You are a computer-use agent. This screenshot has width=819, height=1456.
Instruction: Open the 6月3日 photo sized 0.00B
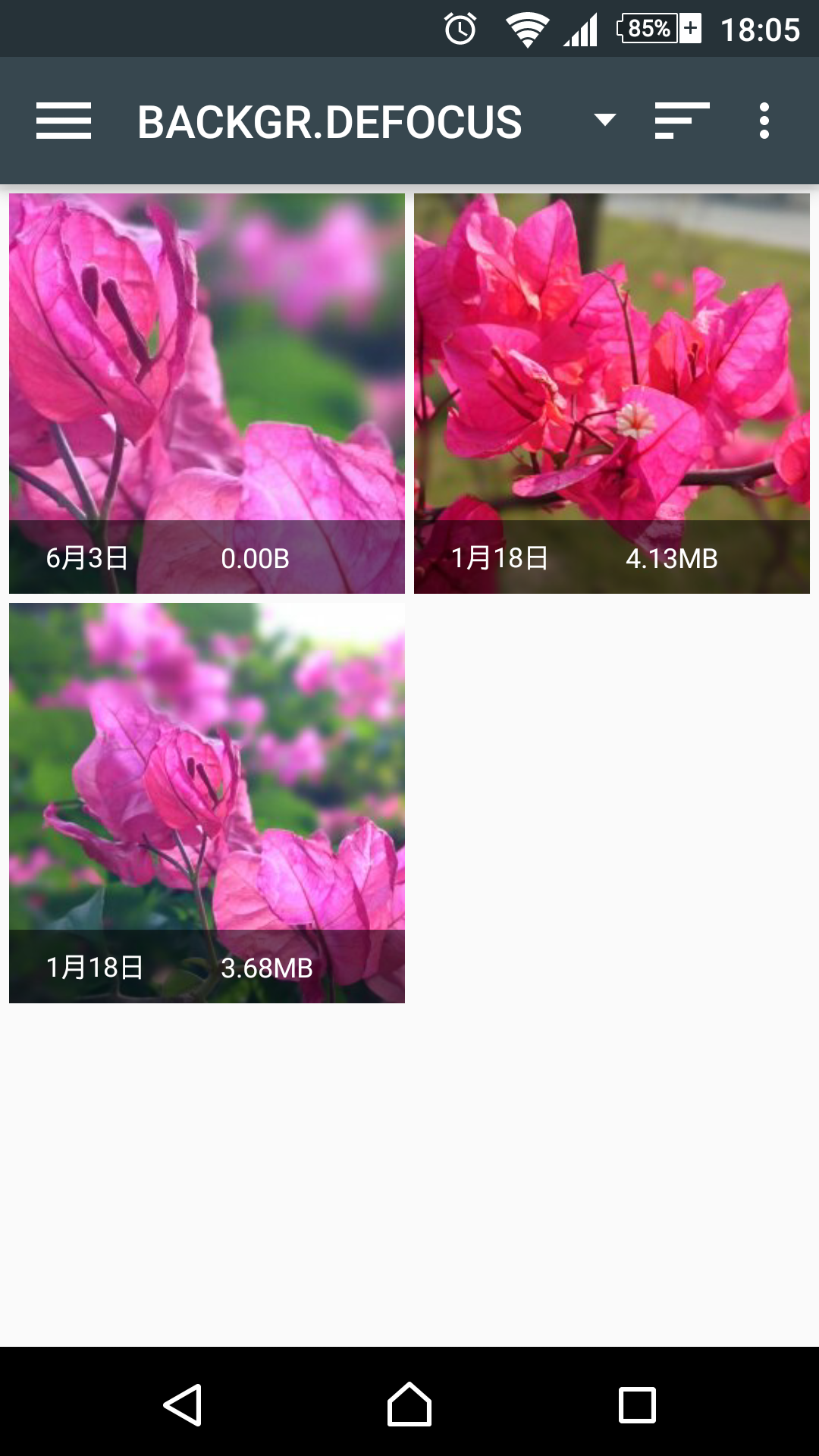coord(206,393)
